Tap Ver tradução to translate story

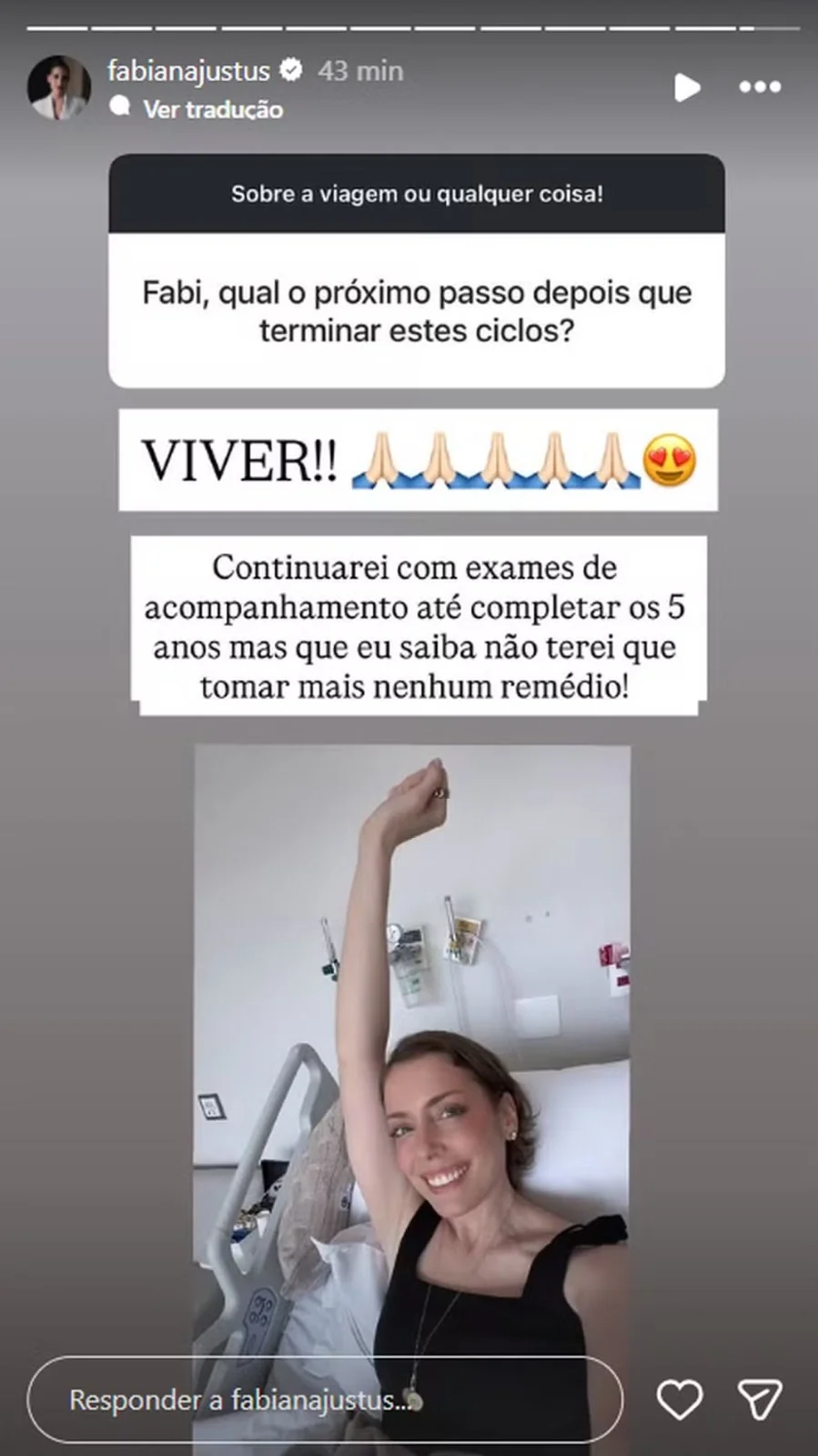click(x=212, y=109)
